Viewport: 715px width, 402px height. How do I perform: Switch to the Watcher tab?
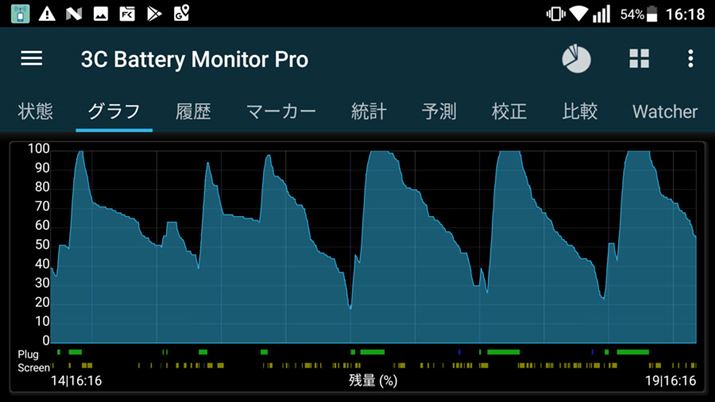[x=664, y=111]
